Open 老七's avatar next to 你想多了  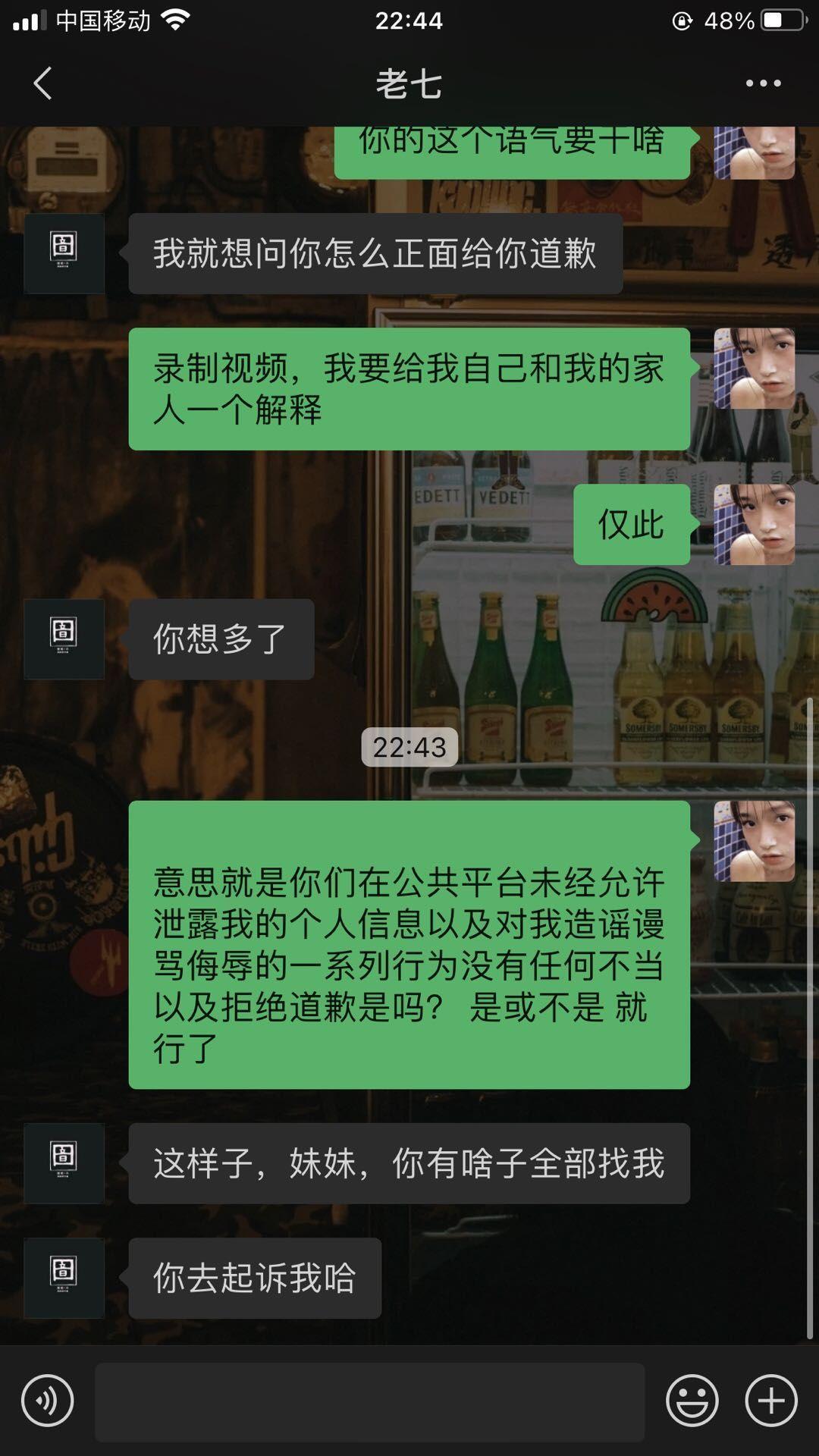tap(64, 639)
